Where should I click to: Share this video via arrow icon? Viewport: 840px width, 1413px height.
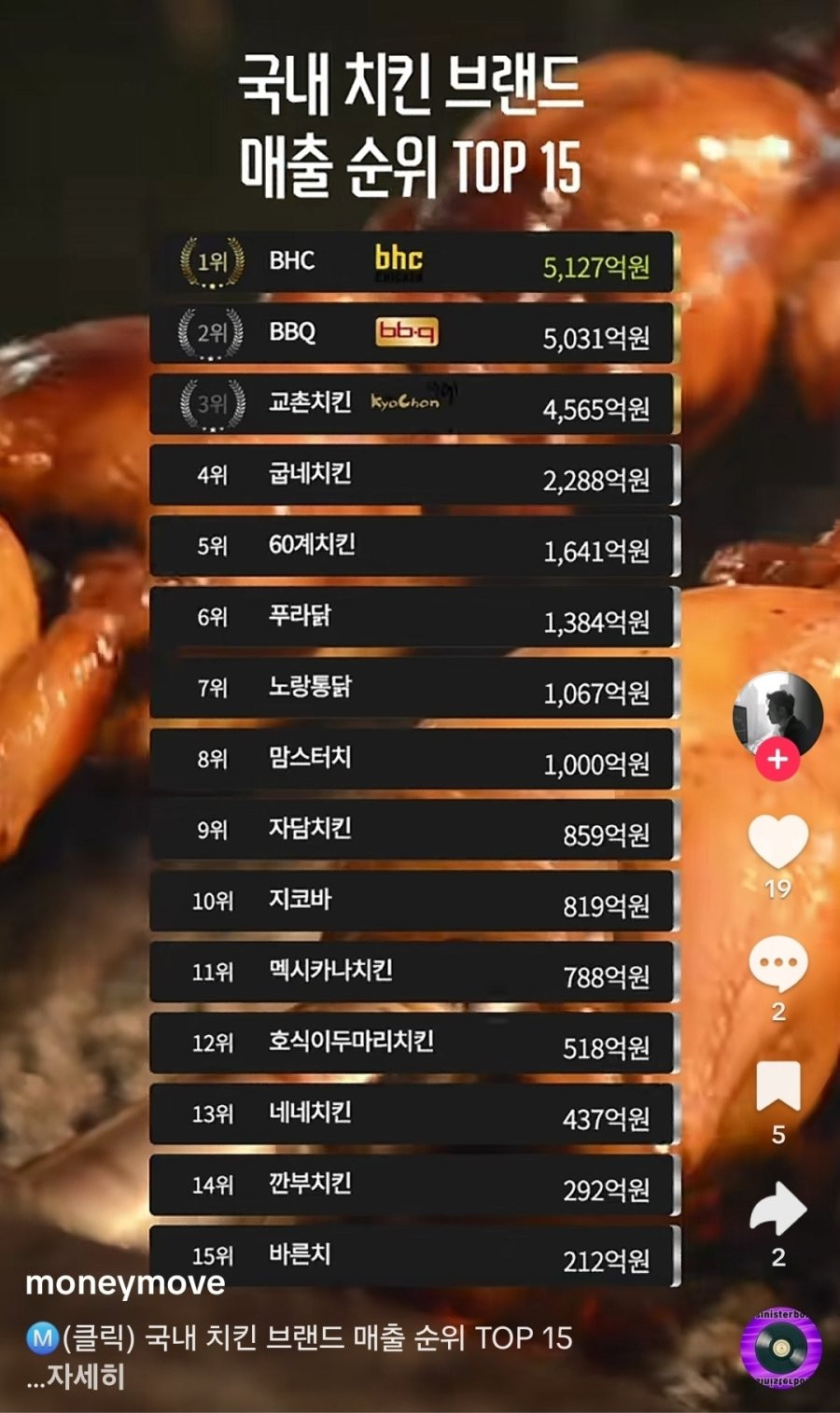click(x=777, y=1210)
